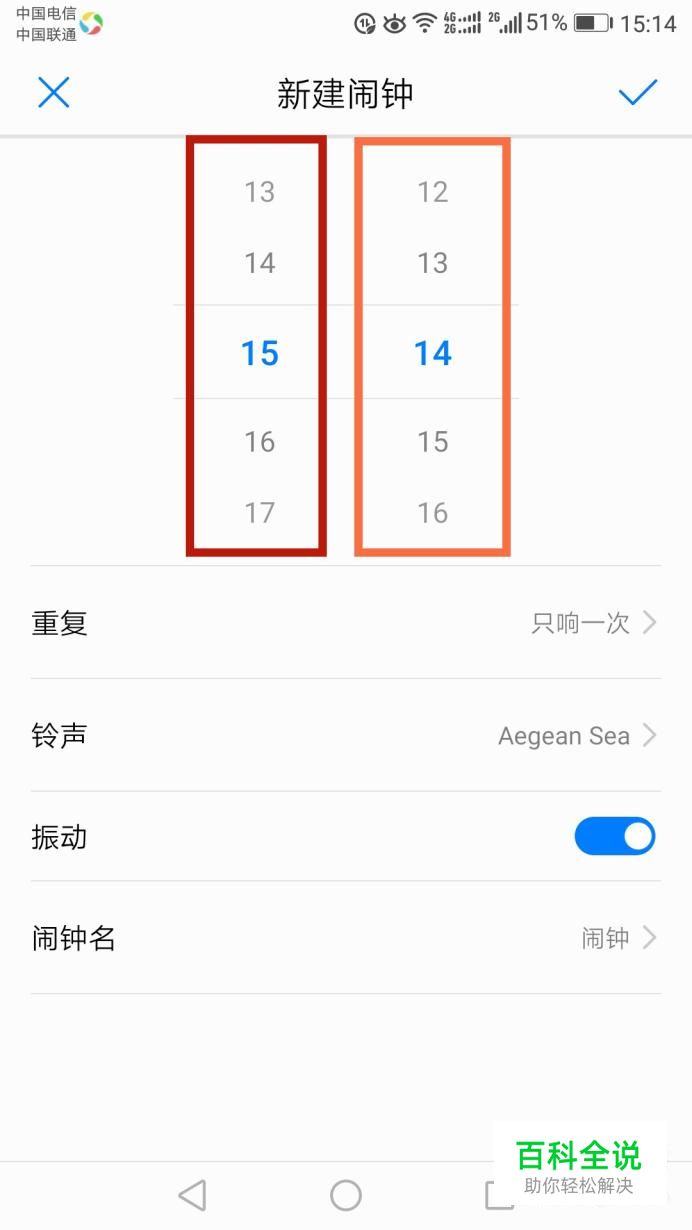Close the new alarm screen

53,93
